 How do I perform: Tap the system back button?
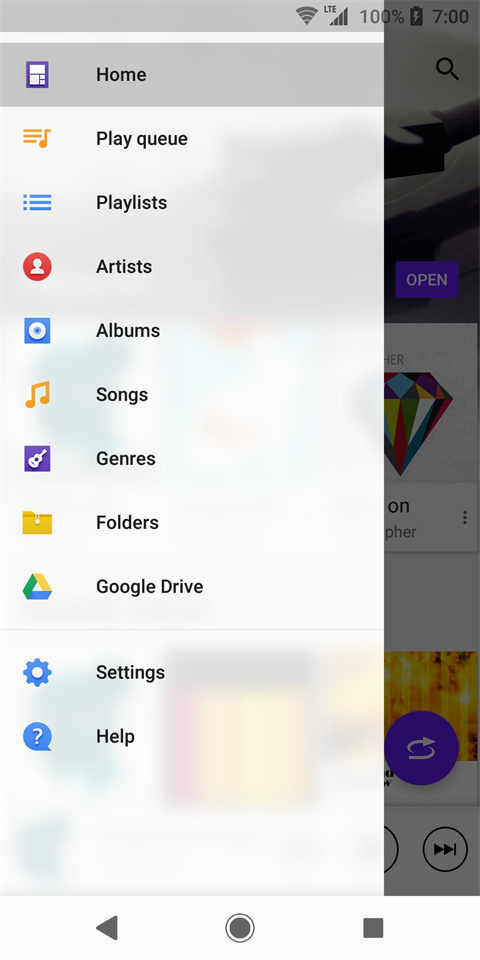pyautogui.click(x=107, y=928)
